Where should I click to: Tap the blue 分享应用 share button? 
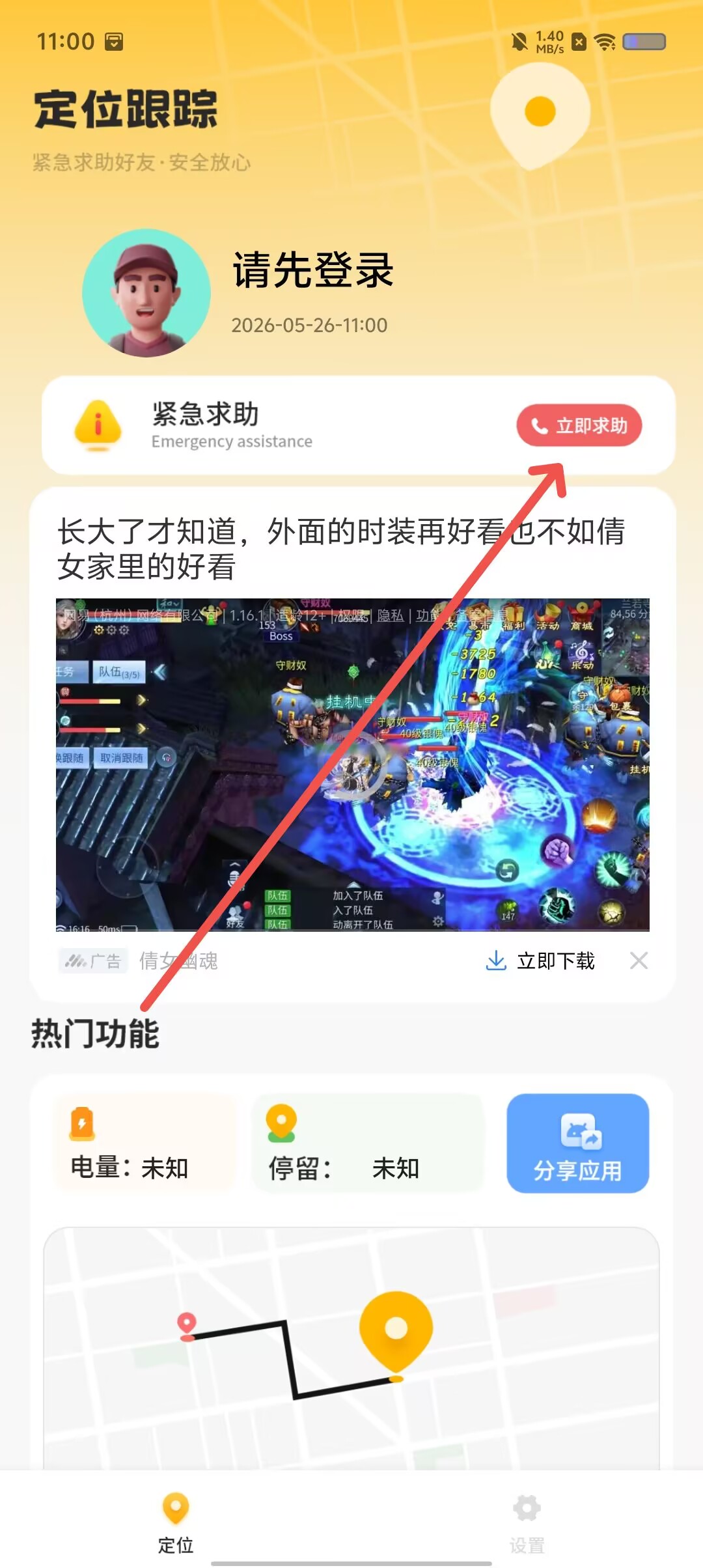coord(578,1143)
